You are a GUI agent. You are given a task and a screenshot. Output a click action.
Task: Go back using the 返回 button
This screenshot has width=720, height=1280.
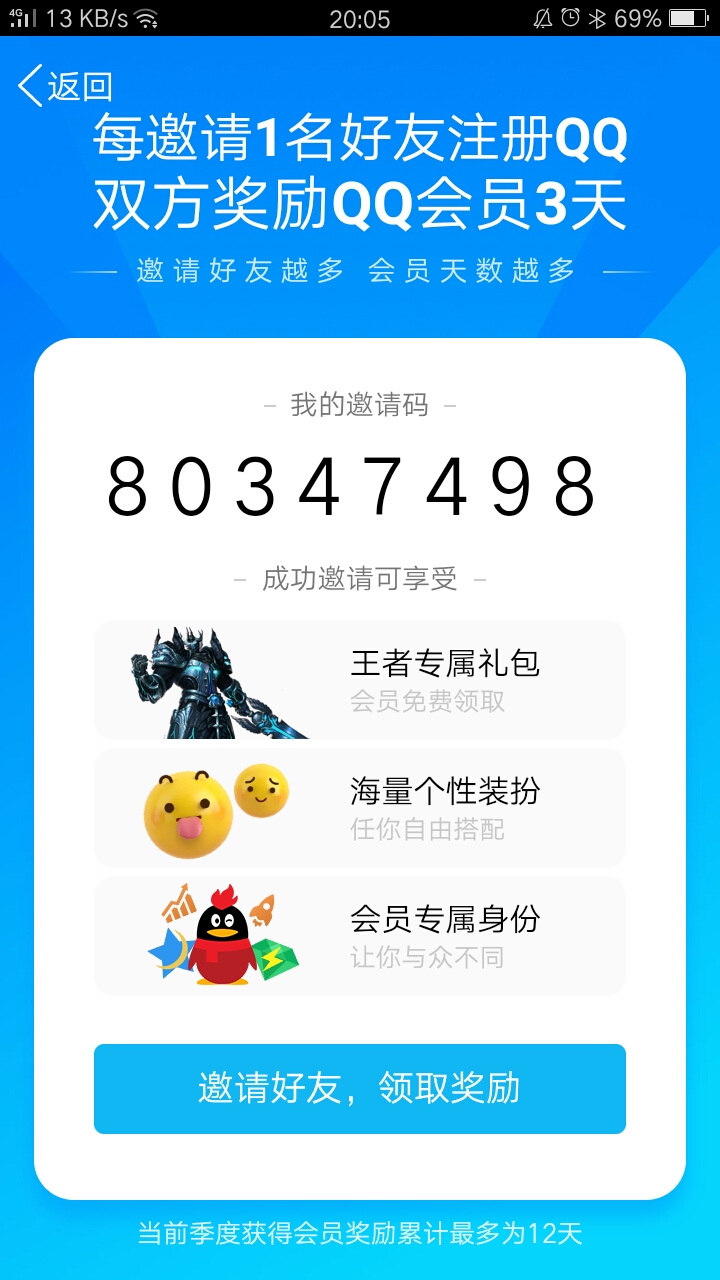(65, 86)
